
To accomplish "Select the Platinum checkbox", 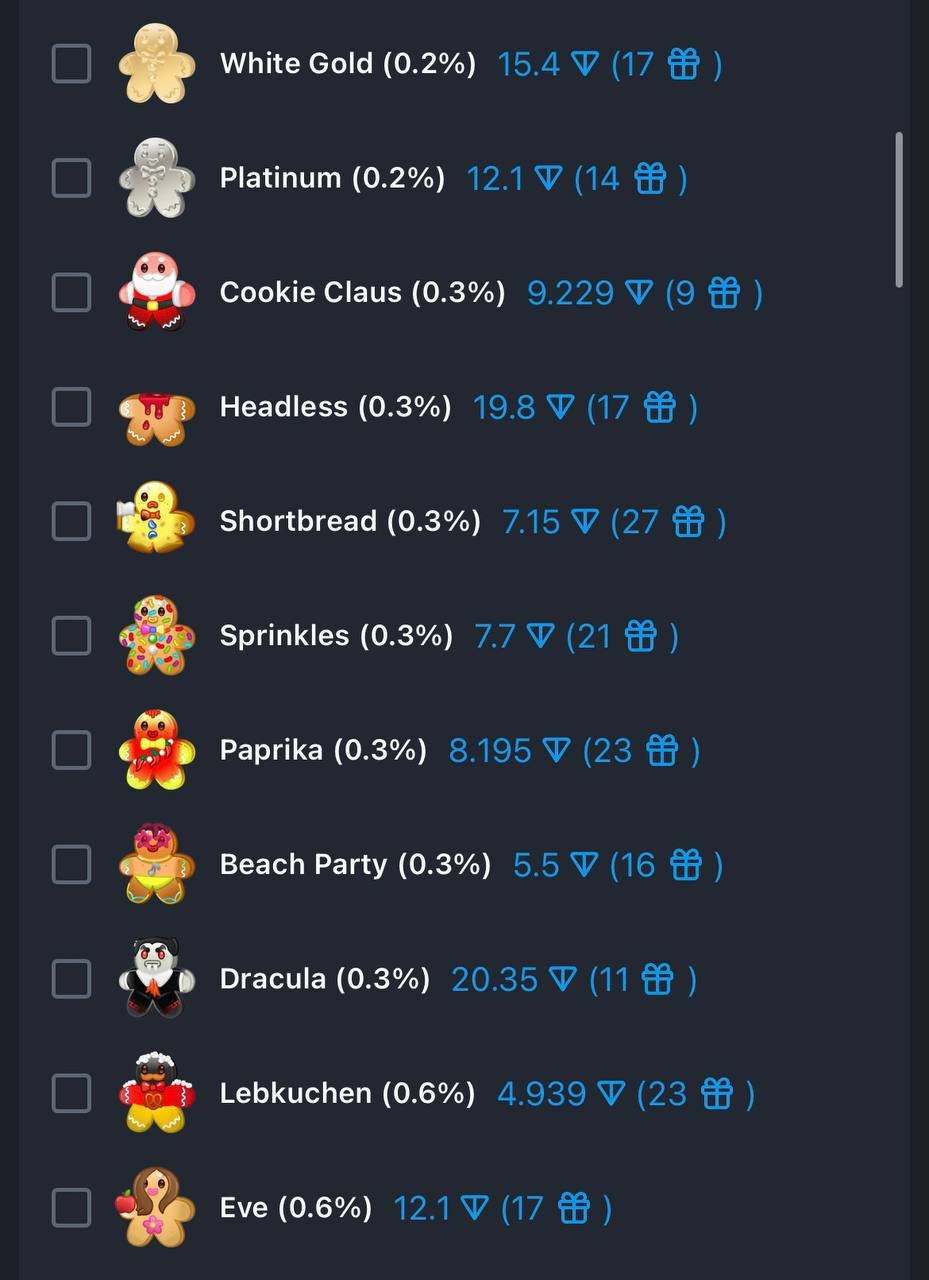I will tap(71, 178).
